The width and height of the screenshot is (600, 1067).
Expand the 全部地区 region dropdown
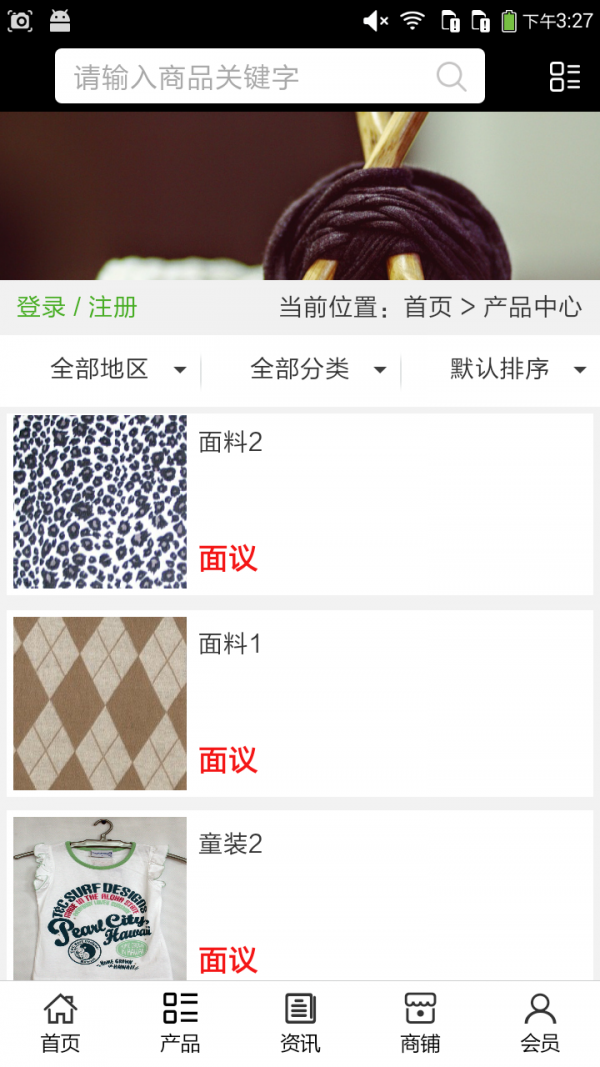[117, 369]
